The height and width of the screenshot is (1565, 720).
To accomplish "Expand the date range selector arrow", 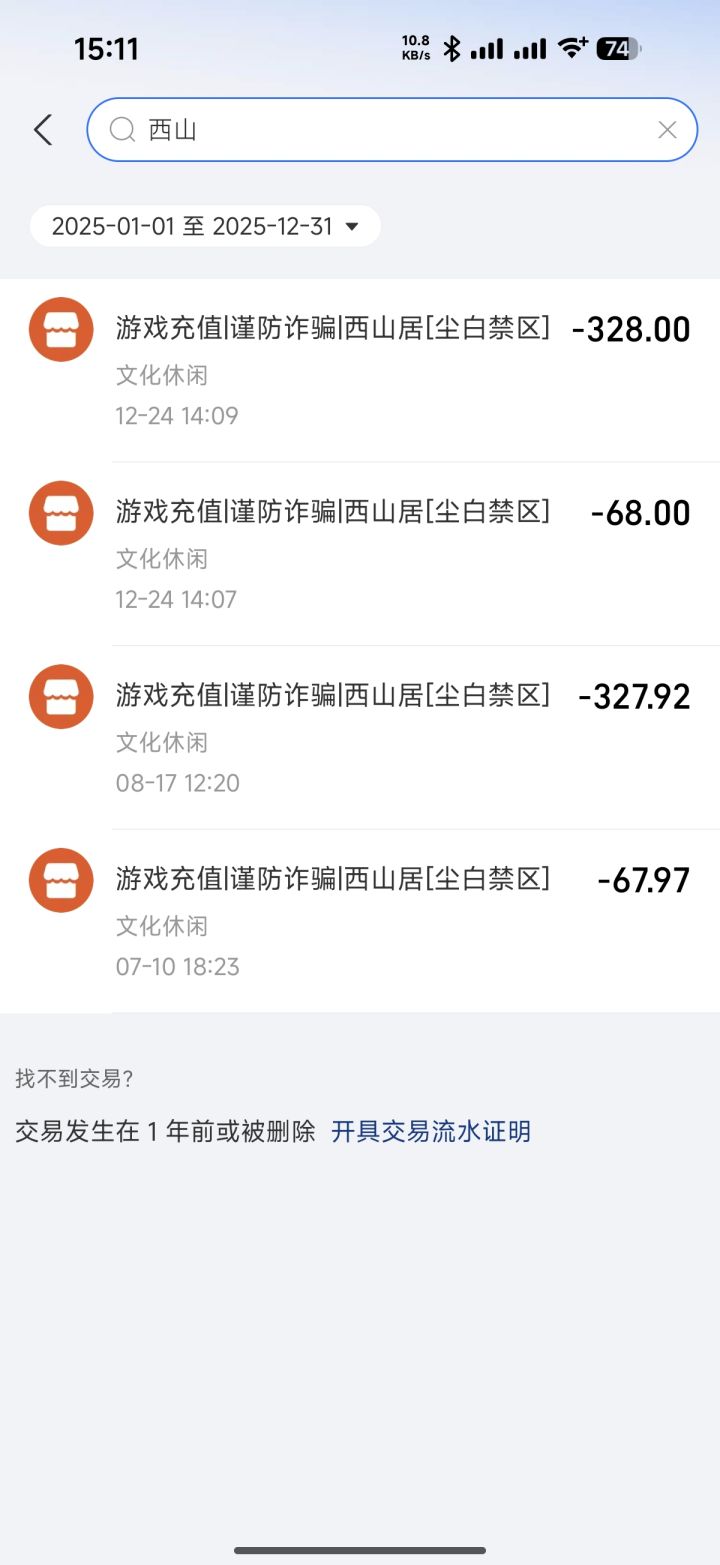I will (x=352, y=226).
